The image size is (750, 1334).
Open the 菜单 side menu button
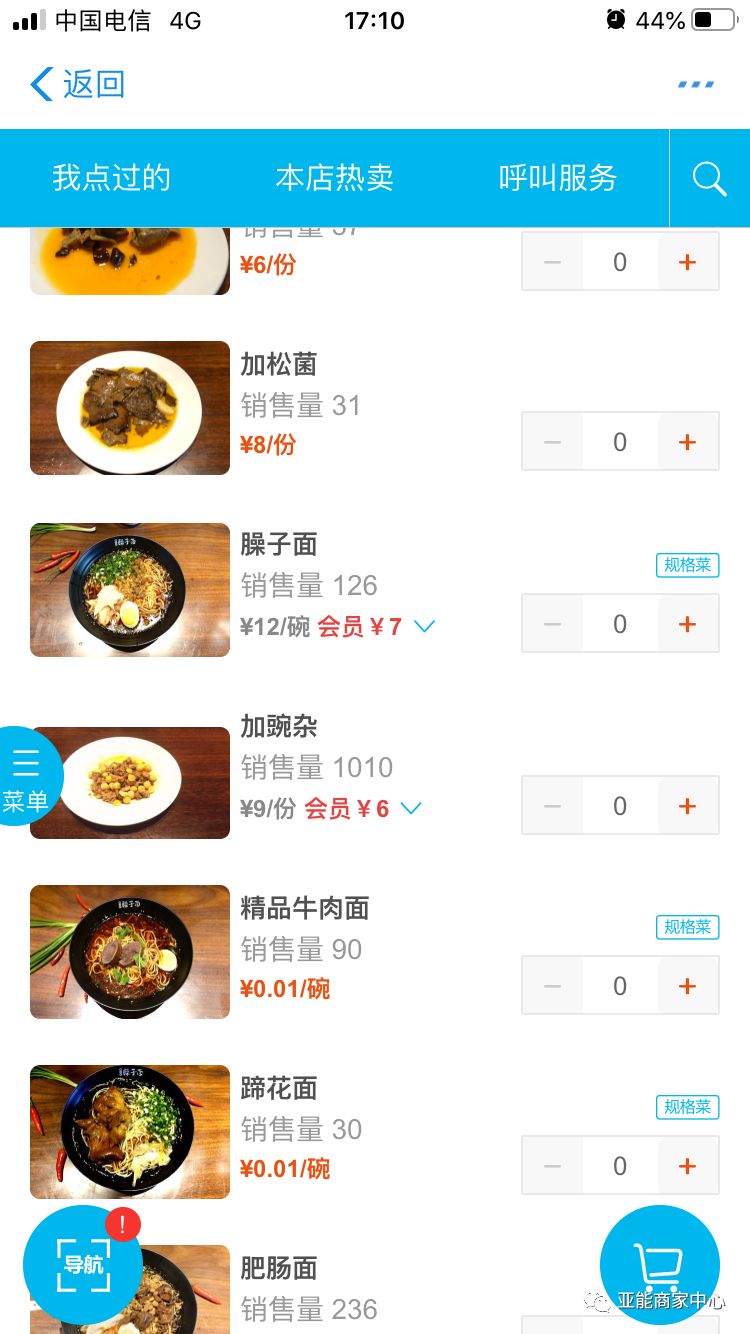27,776
